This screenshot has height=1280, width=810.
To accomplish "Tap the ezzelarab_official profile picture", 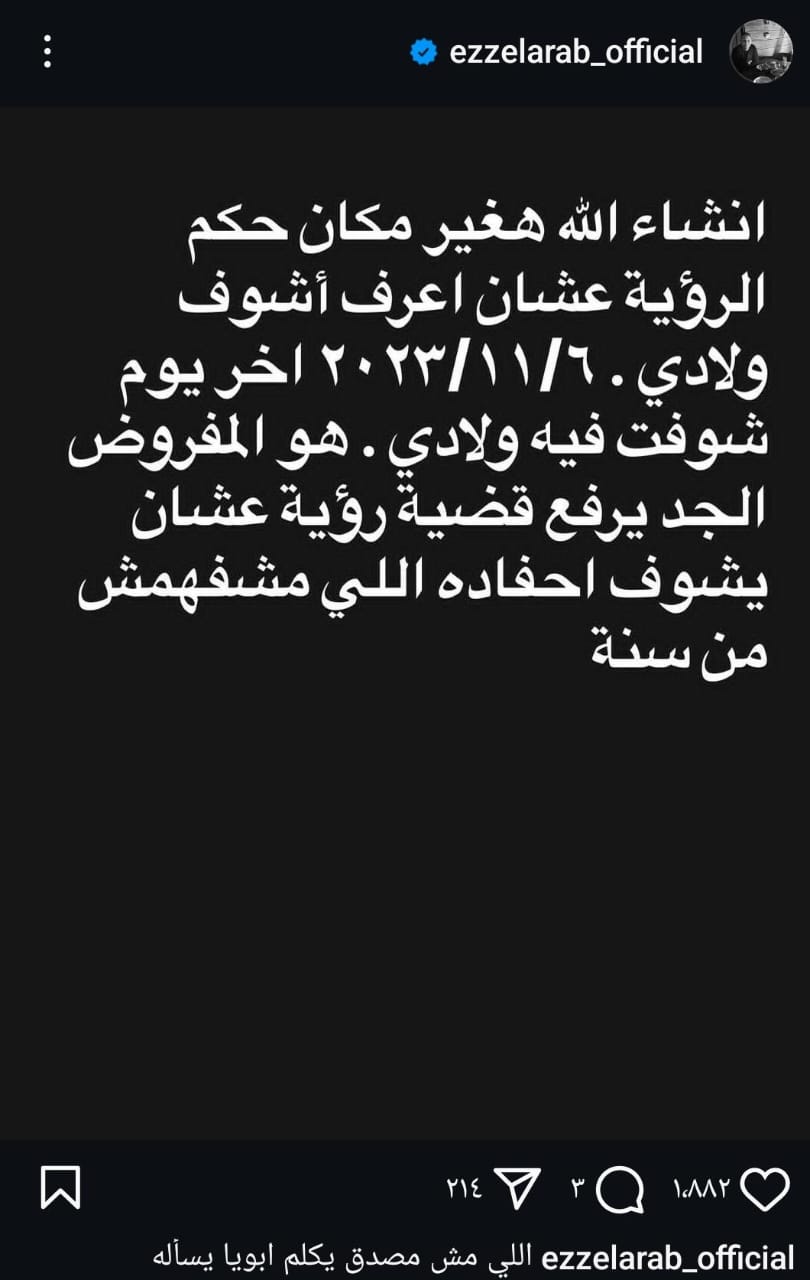I will (x=761, y=52).
